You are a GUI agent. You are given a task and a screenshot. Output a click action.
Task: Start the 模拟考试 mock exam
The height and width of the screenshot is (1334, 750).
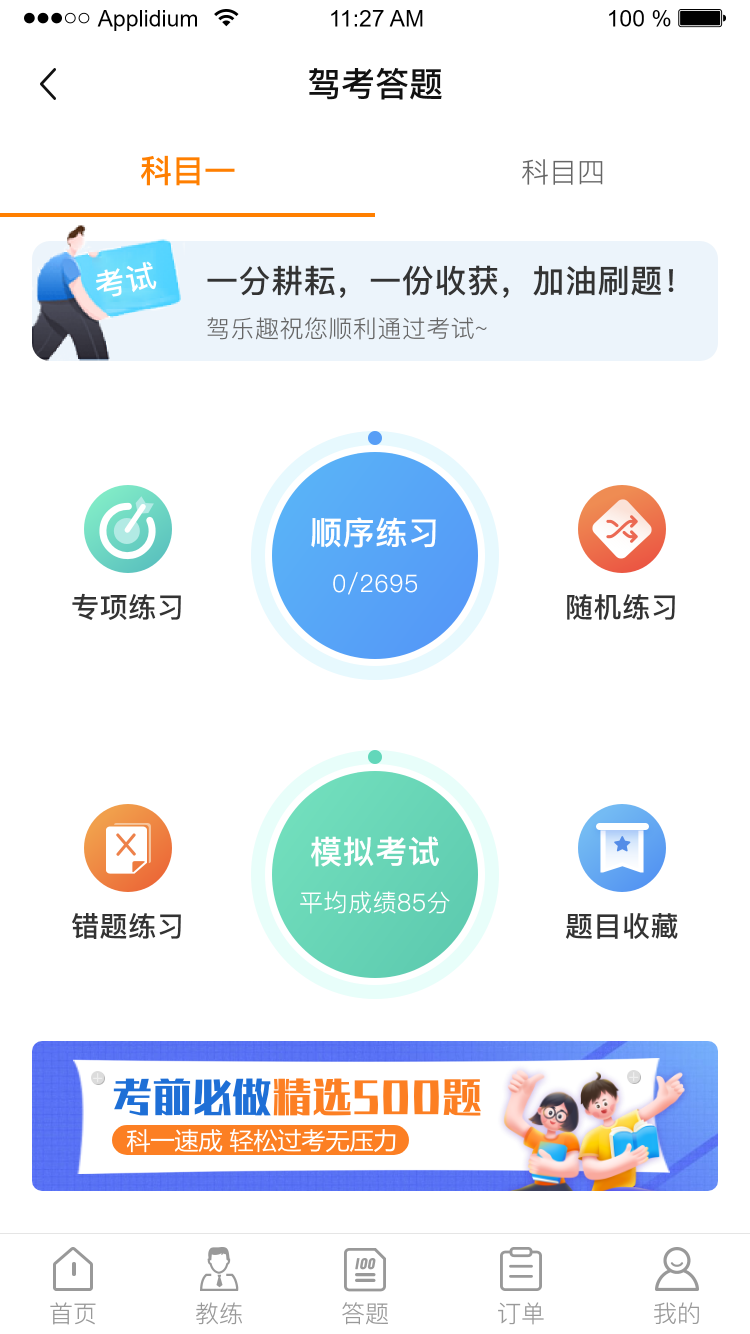click(x=375, y=874)
